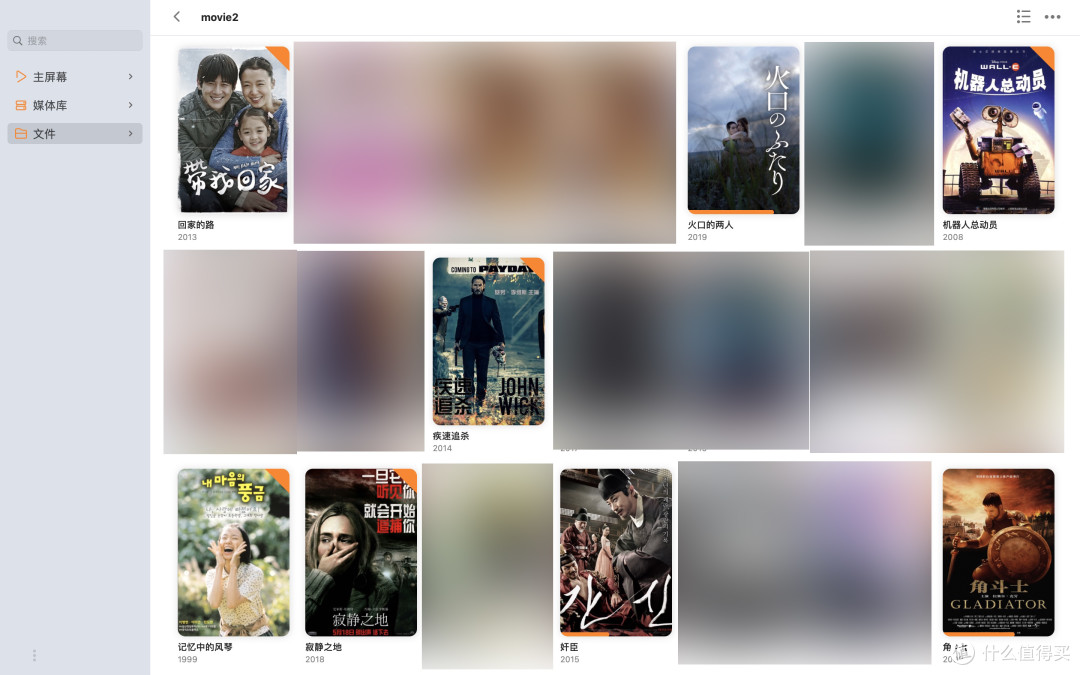The height and width of the screenshot is (675, 1080).
Task: Open the movie 机器人总动员
Action: click(998, 130)
